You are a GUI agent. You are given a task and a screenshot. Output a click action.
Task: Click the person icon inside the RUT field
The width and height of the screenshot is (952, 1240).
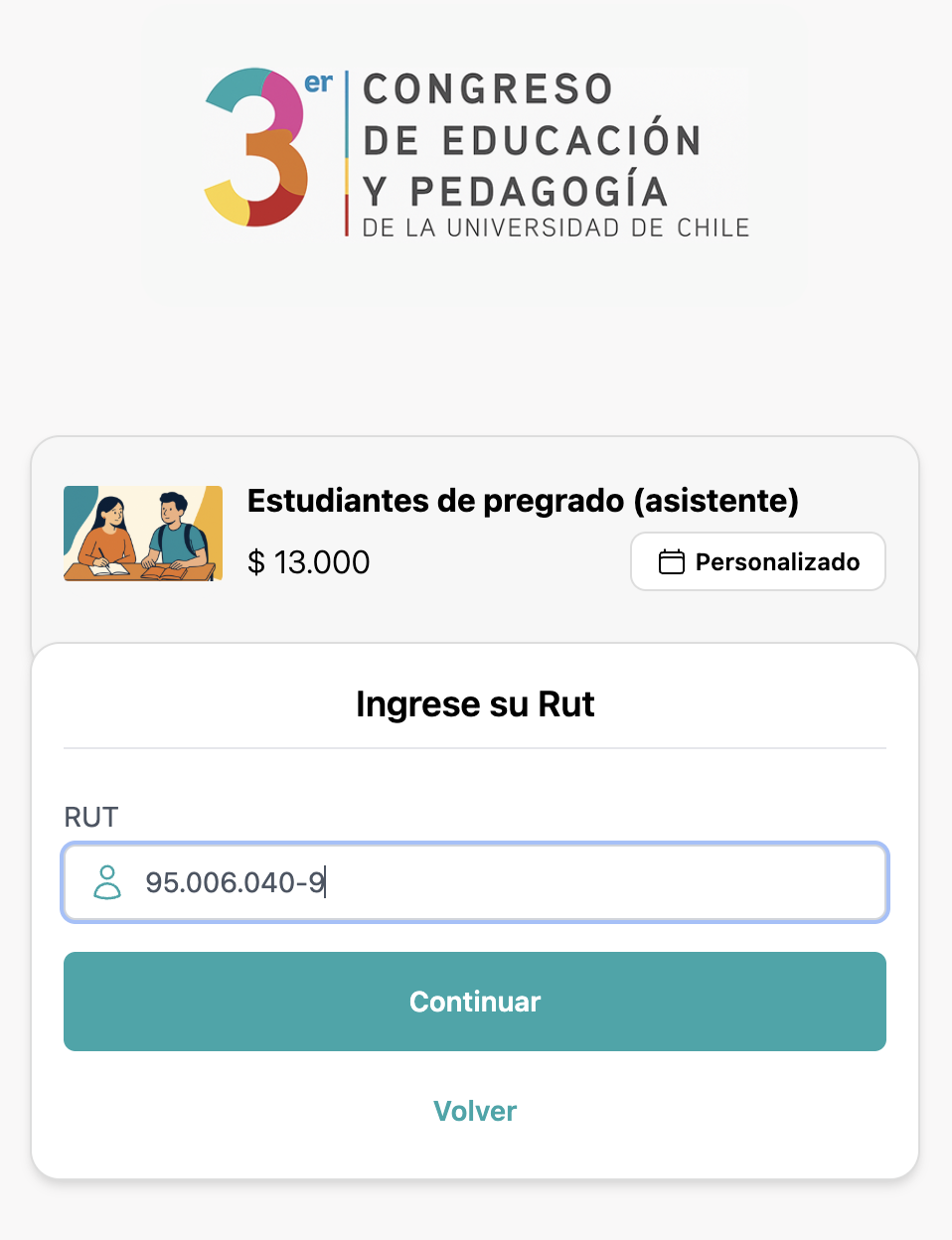click(x=106, y=882)
